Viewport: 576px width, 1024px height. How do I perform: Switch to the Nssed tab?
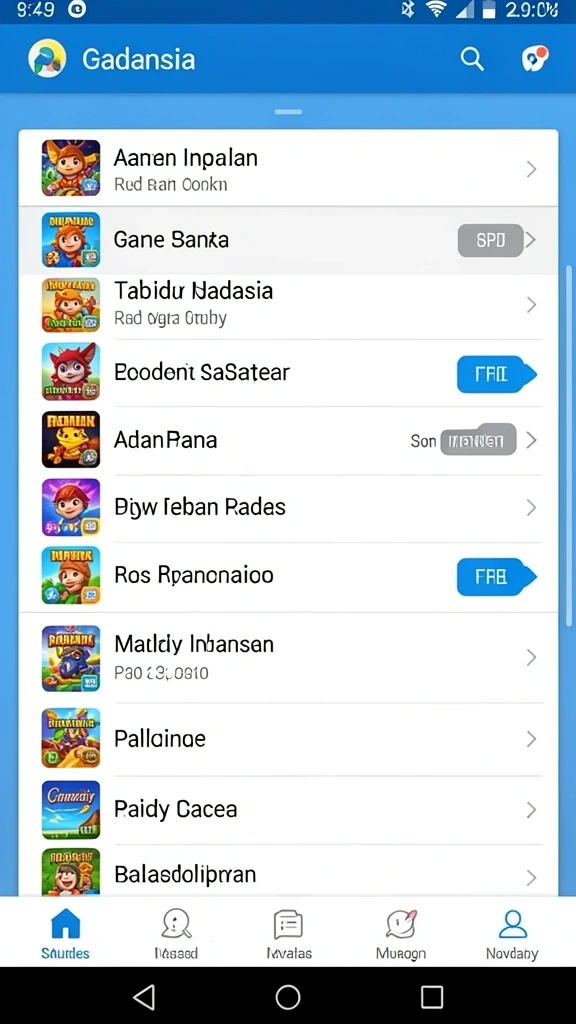coord(176,934)
